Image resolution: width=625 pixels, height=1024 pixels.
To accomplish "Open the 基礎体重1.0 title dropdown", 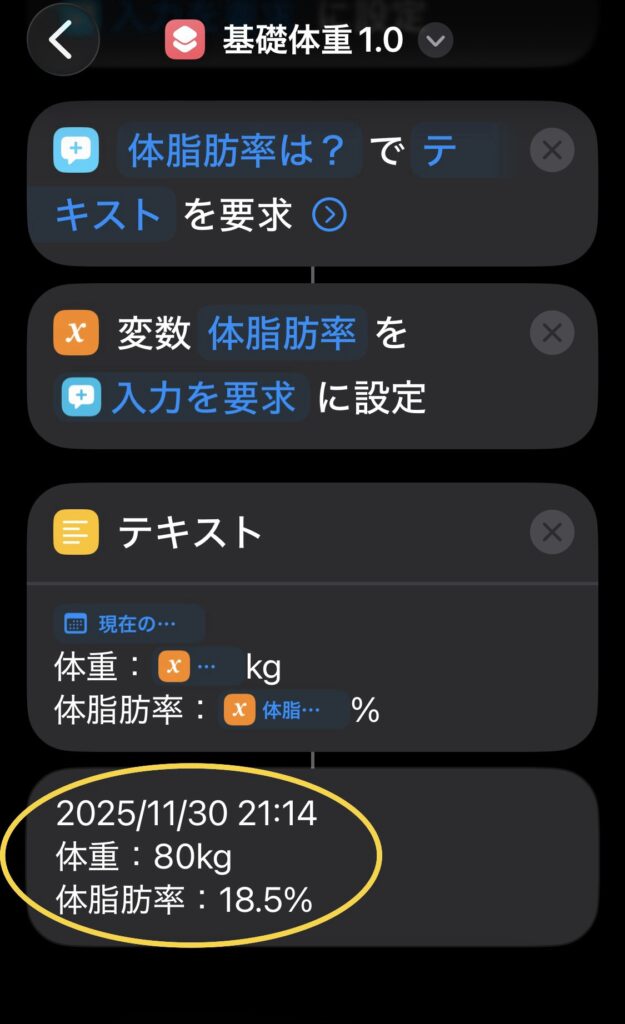I will [x=435, y=41].
